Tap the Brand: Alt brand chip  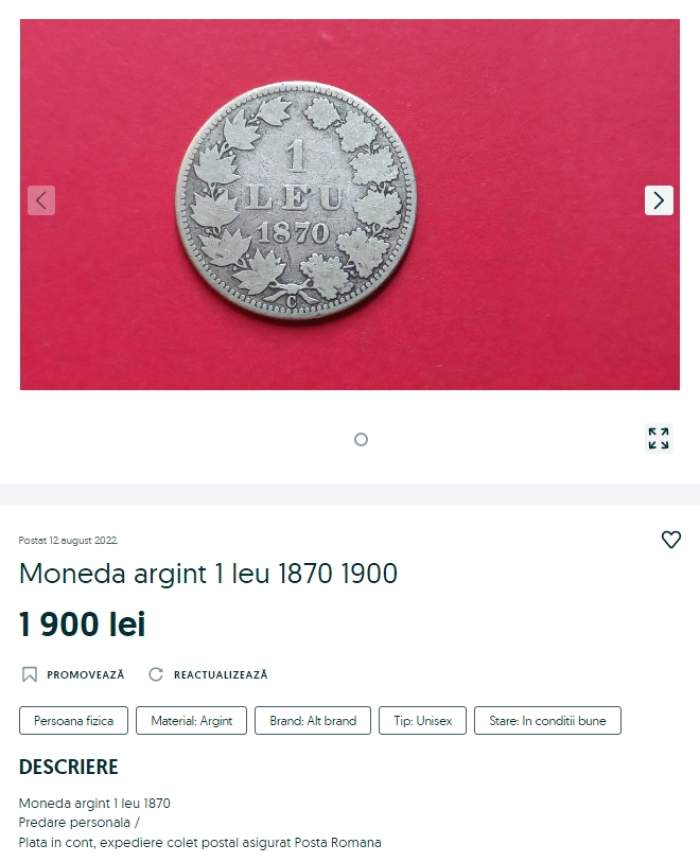click(312, 720)
